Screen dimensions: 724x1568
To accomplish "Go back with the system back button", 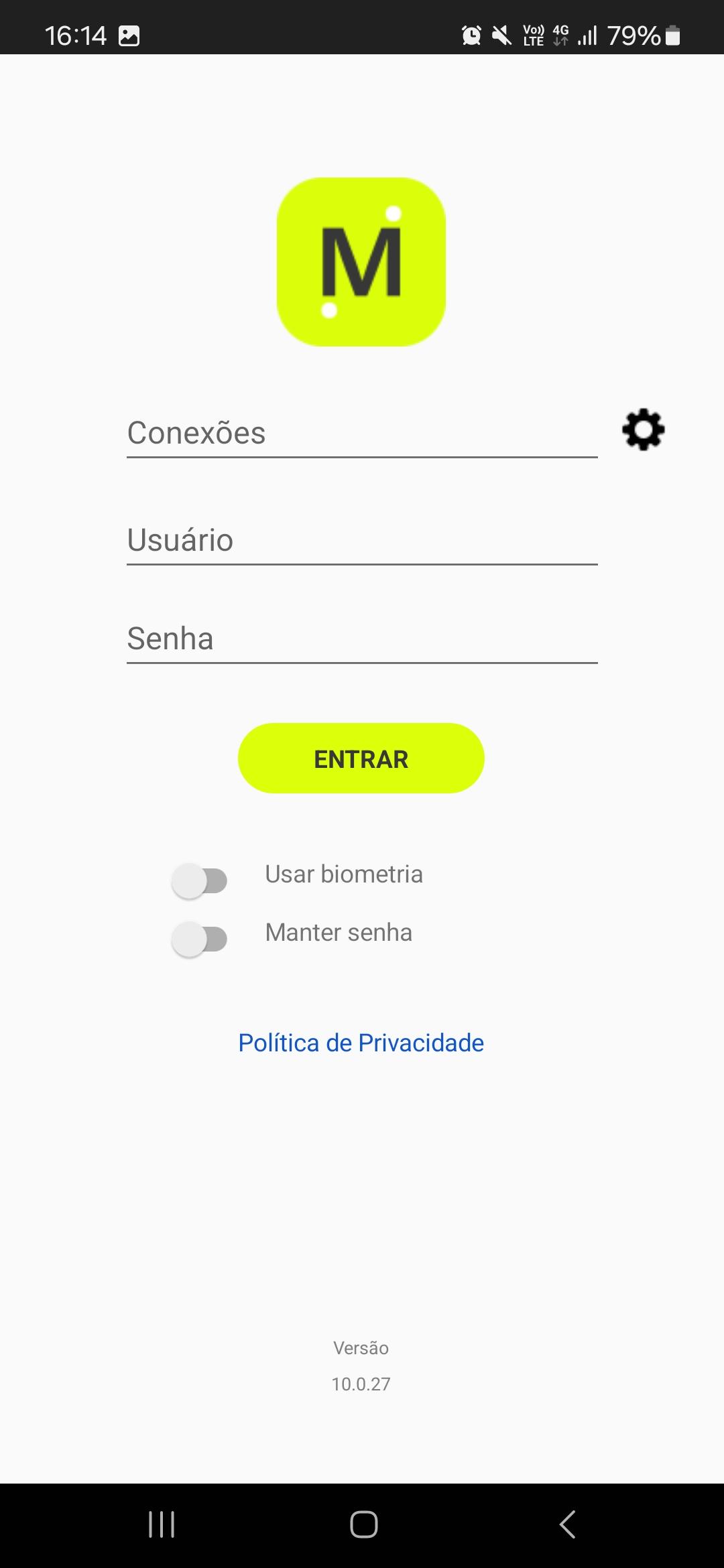I will [567, 1524].
